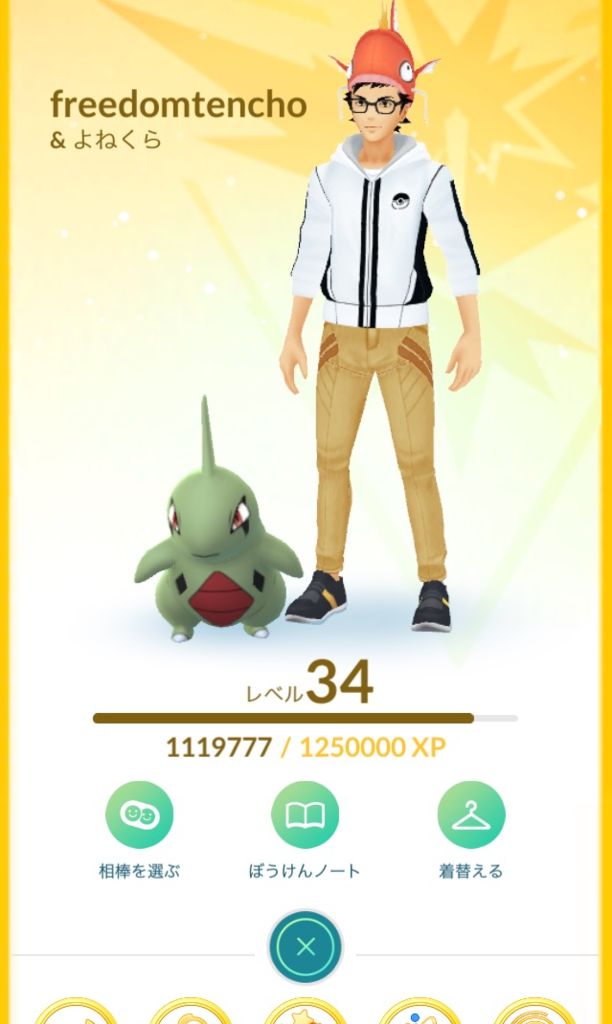Close the trainer profile screen

click(305, 947)
